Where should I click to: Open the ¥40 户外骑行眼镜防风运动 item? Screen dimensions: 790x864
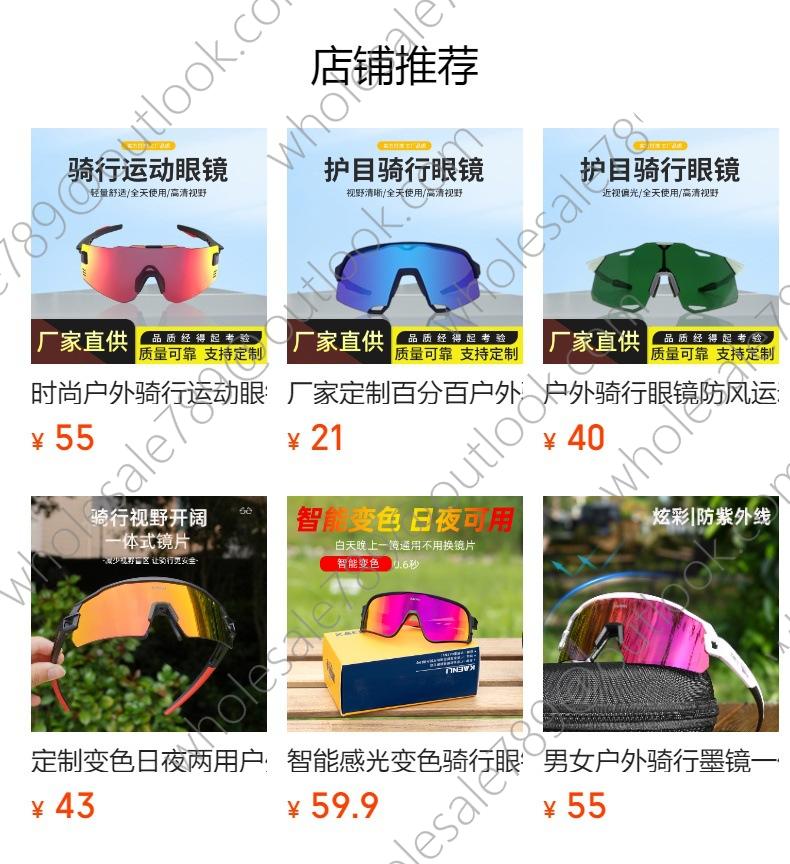(661, 246)
